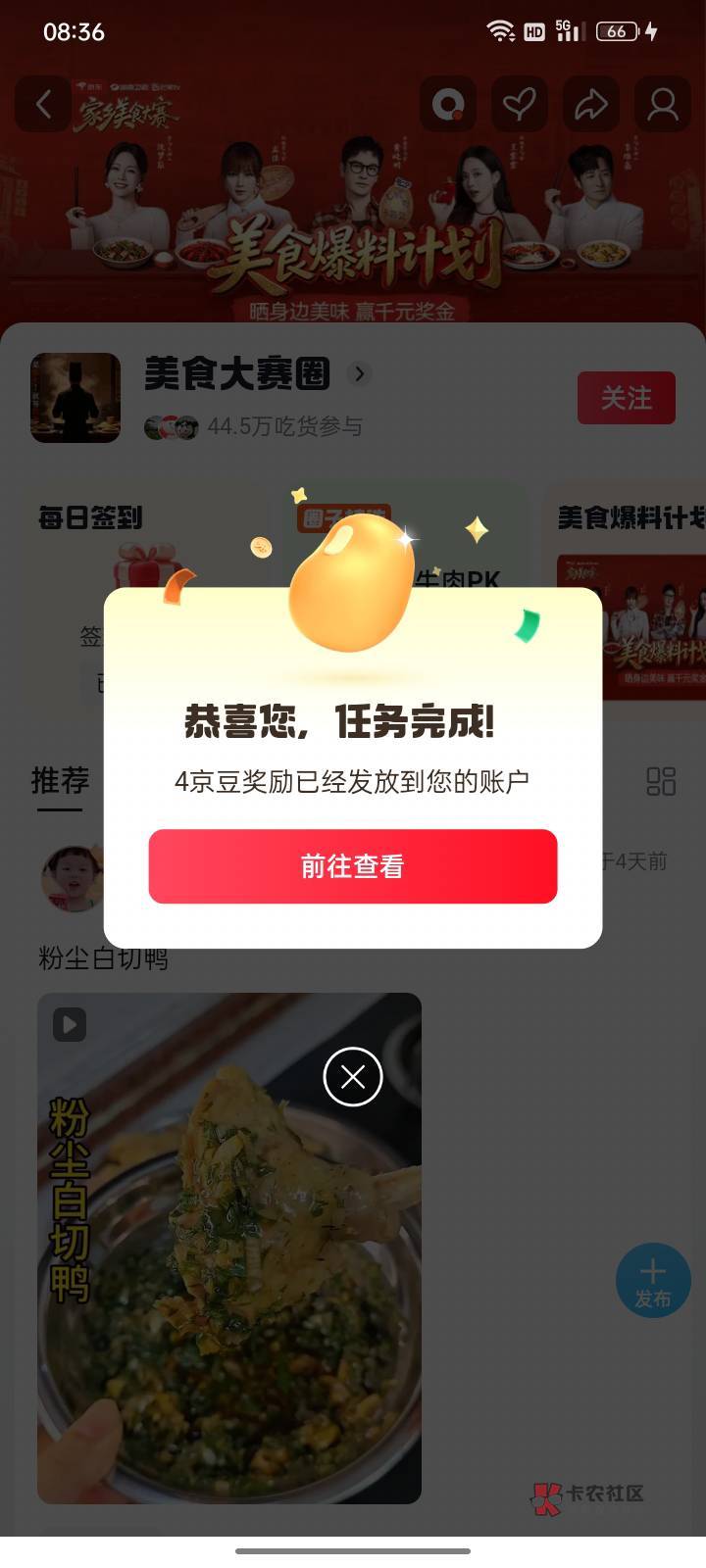Viewport: 706px width, 1568px height.
Task: Open the 美食爆料计划 card
Action: (626, 598)
